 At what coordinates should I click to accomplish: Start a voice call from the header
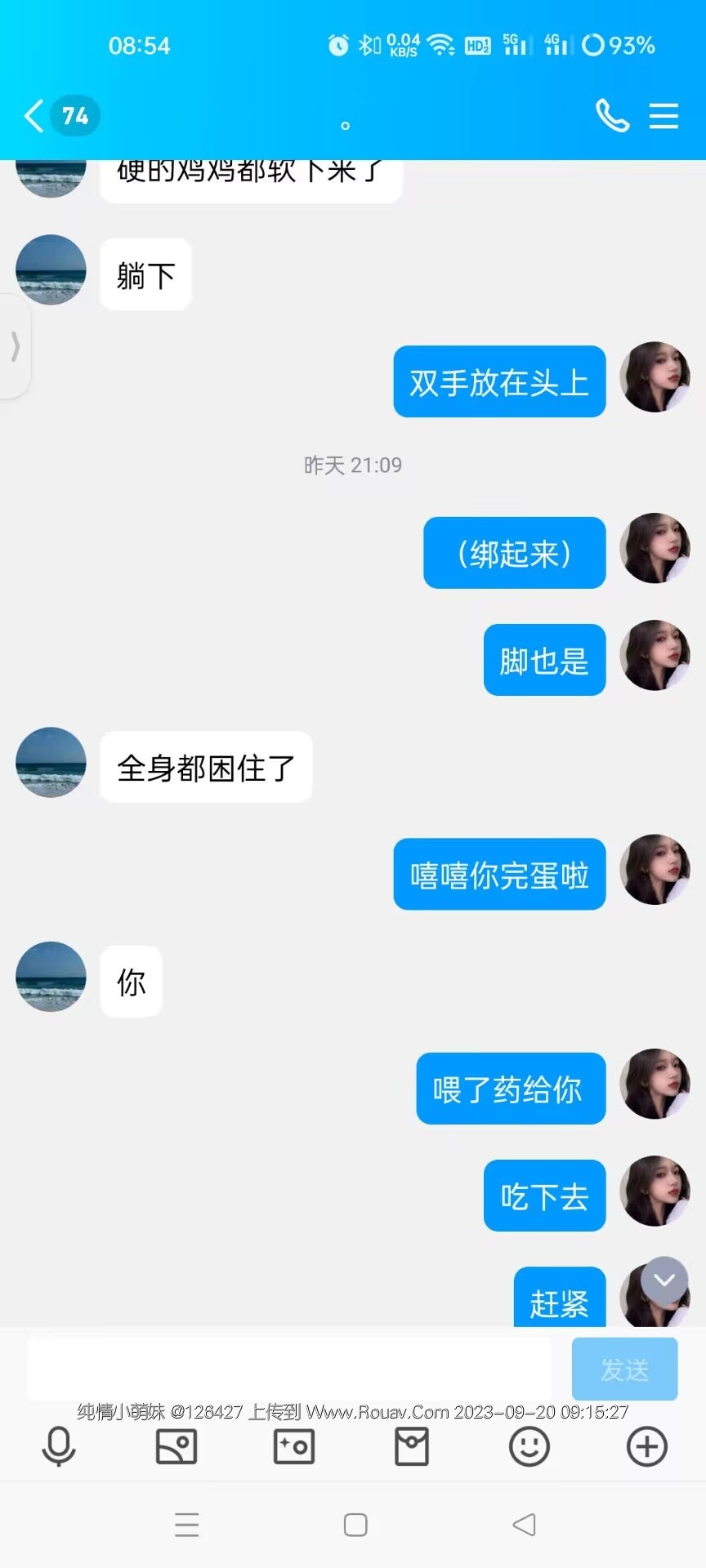pyautogui.click(x=612, y=116)
